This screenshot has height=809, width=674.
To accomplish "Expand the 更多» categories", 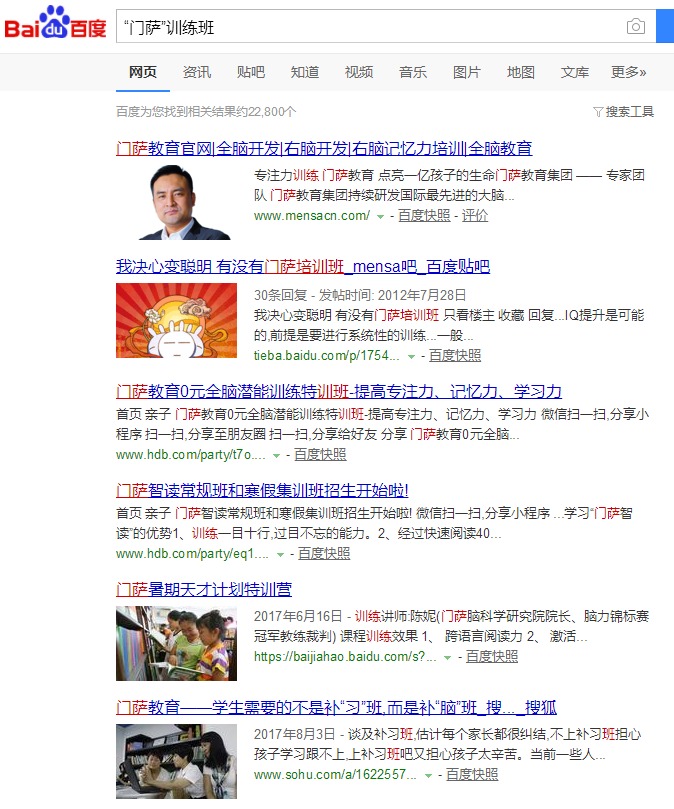I will click(x=629, y=72).
